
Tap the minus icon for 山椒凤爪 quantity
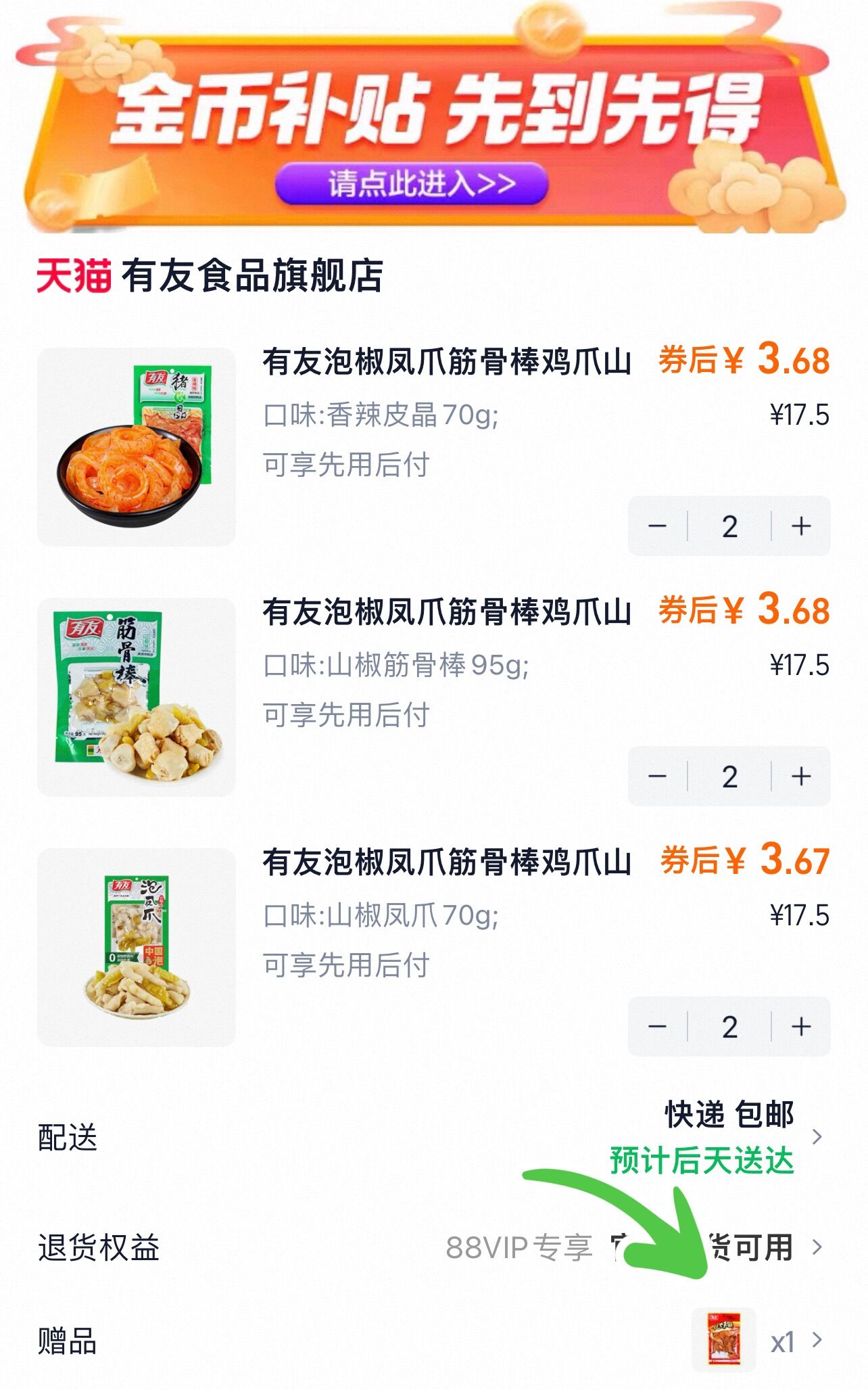point(659,1026)
